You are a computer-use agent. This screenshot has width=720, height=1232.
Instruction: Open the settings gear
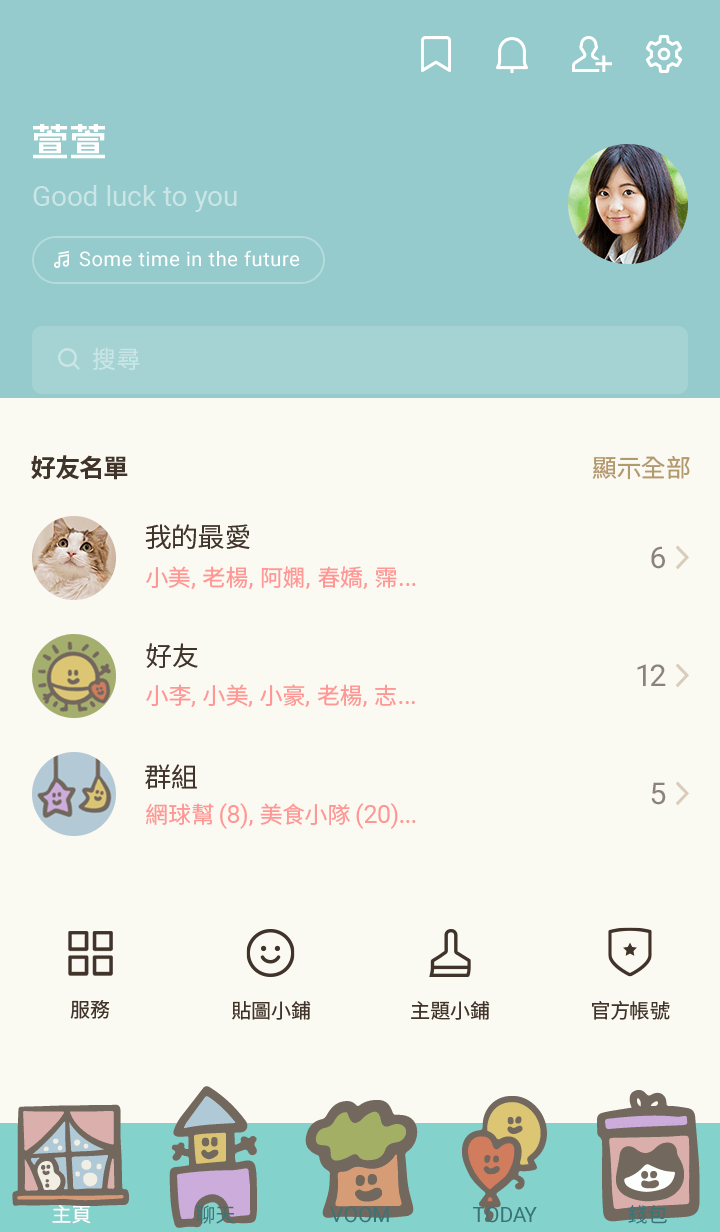[x=664, y=55]
